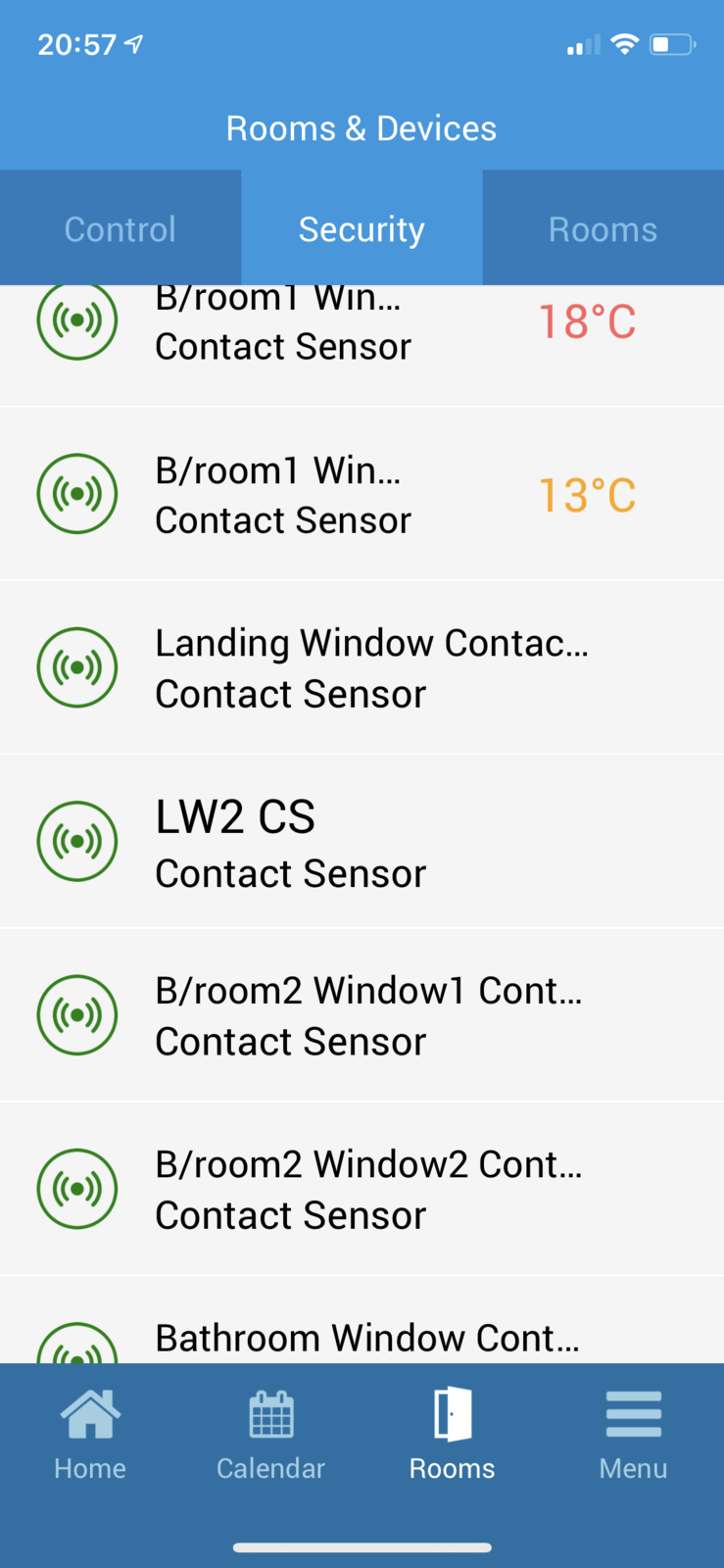Open B/room2 Window1 contact sensor

click(362, 1015)
